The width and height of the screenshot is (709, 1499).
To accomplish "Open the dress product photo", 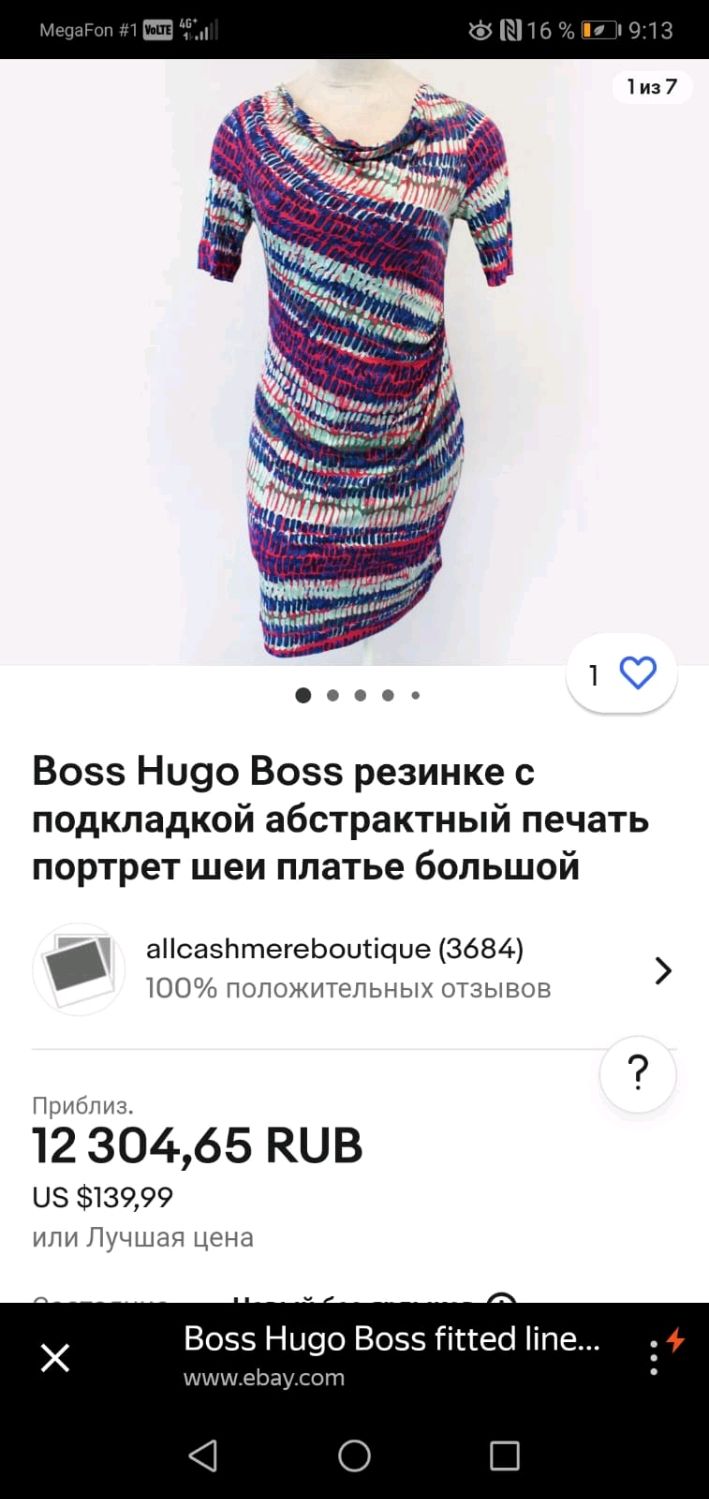I will click(354, 361).
